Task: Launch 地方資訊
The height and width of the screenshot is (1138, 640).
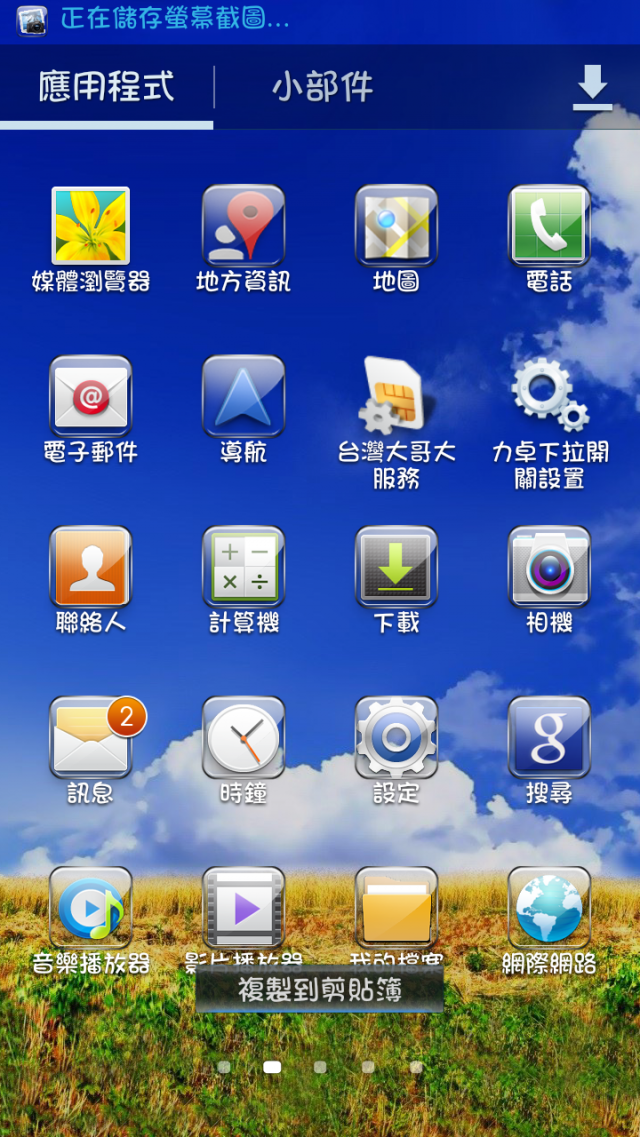Action: 243,226
